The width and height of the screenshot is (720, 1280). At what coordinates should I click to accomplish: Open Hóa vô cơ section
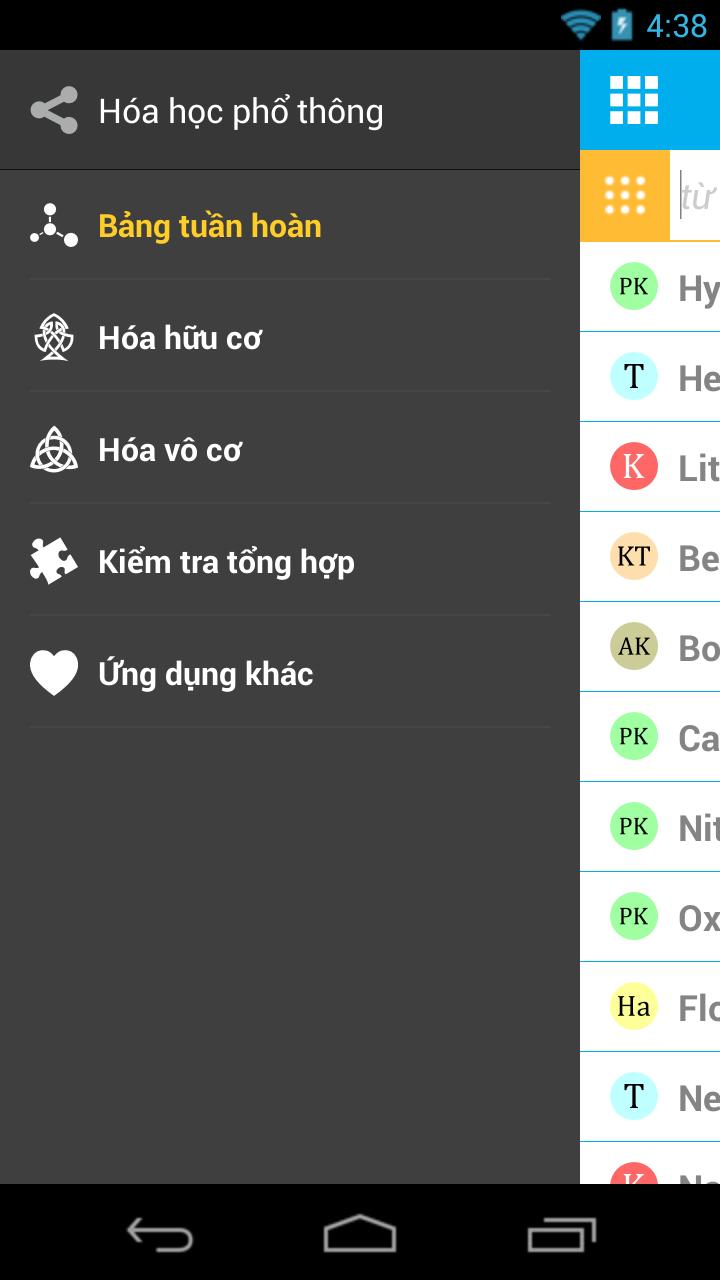click(170, 450)
